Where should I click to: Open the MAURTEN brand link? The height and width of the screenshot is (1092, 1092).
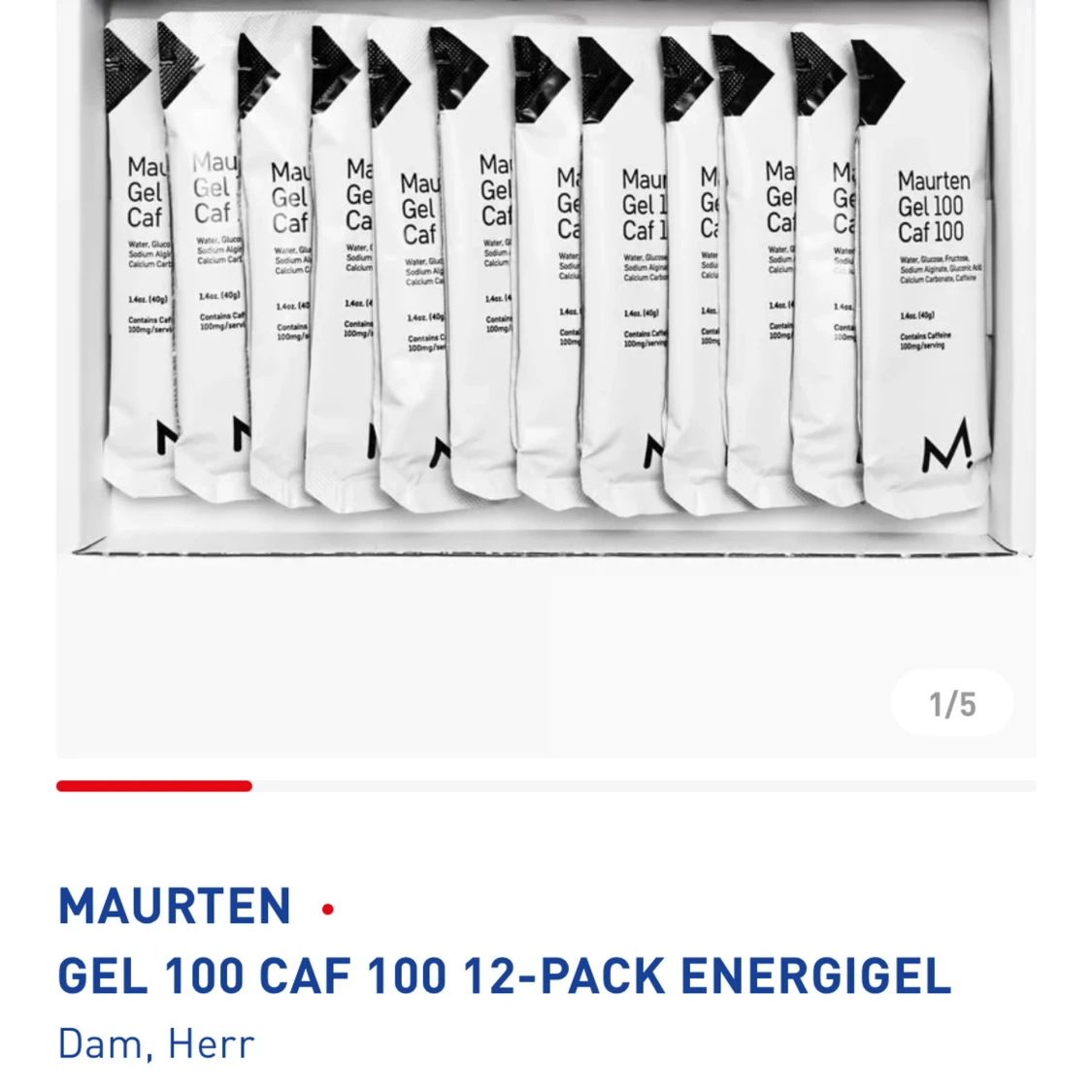(175, 907)
